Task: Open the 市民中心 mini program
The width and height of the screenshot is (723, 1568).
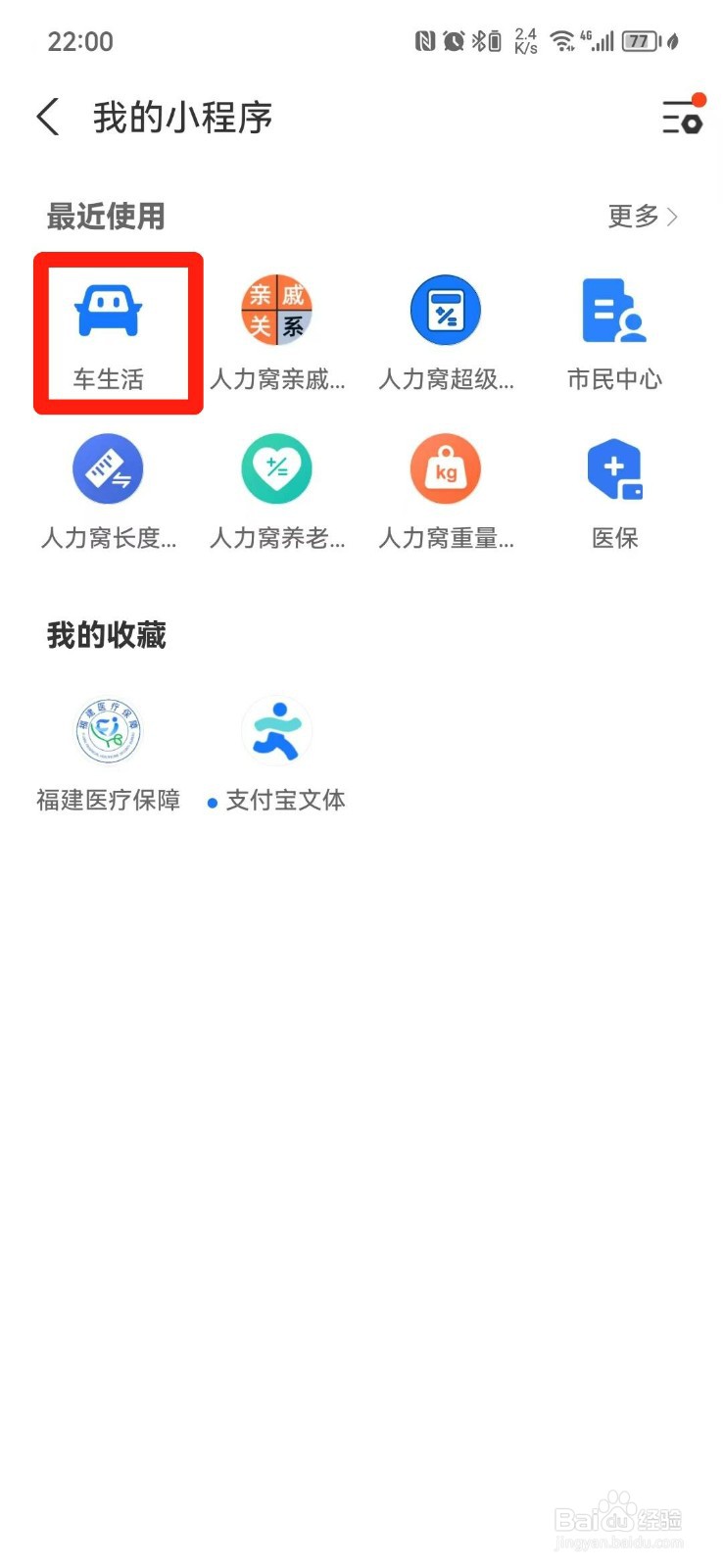Action: [613, 309]
